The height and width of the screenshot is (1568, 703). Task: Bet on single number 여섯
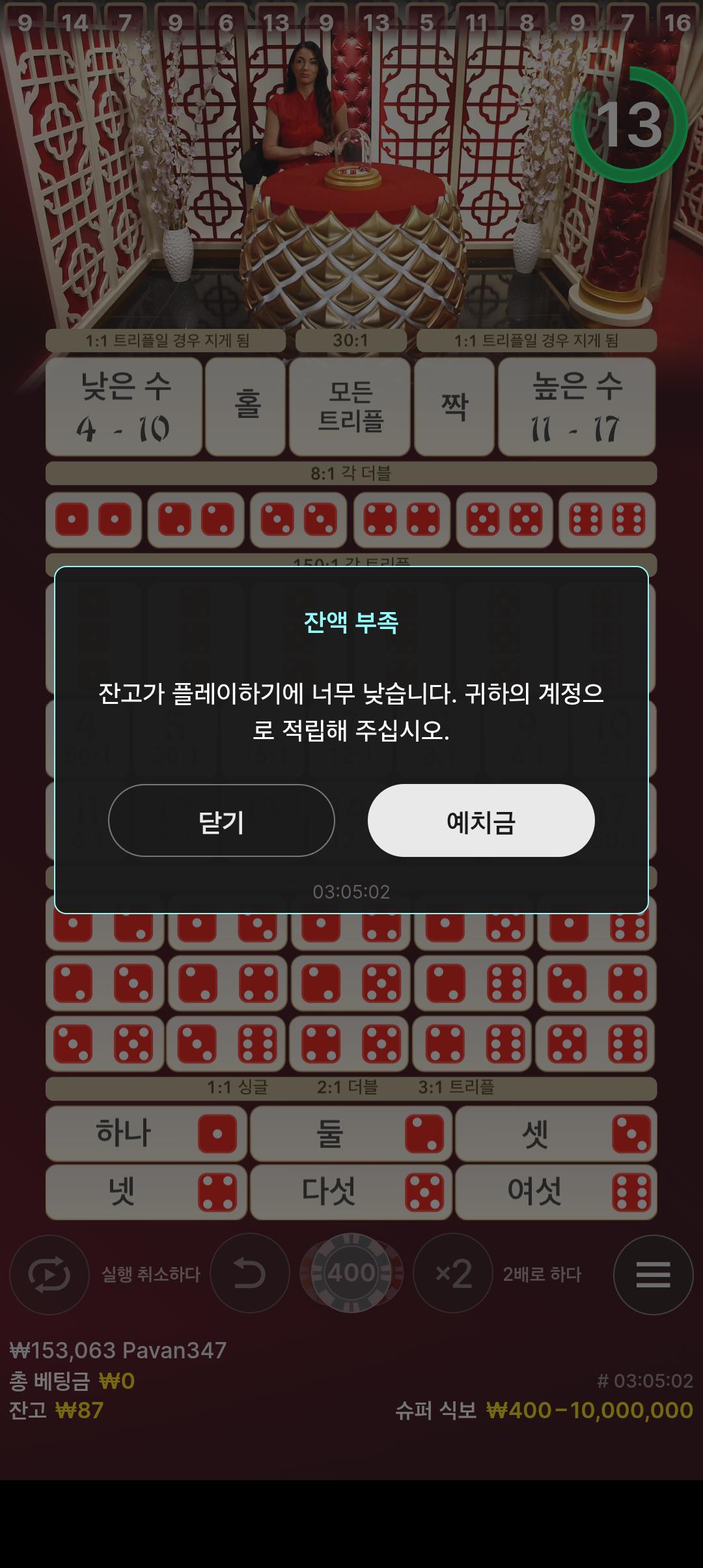tap(556, 1192)
